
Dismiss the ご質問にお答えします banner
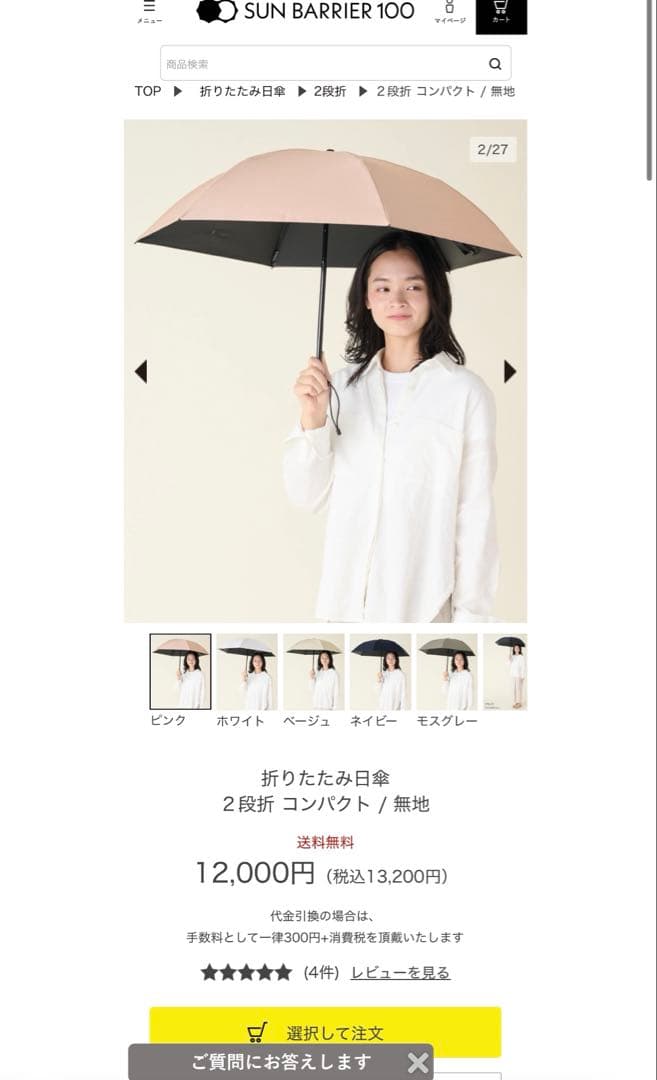pyautogui.click(x=418, y=1062)
